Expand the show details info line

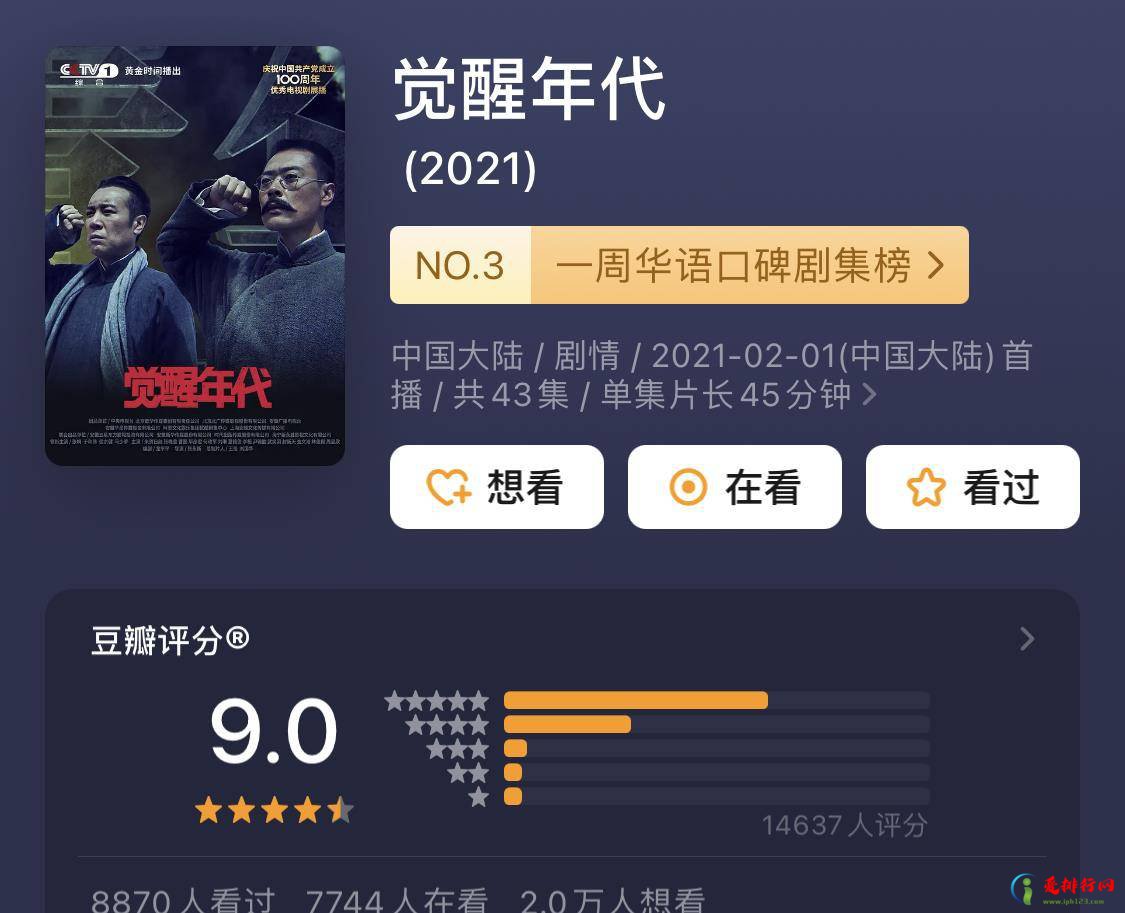coord(869,394)
